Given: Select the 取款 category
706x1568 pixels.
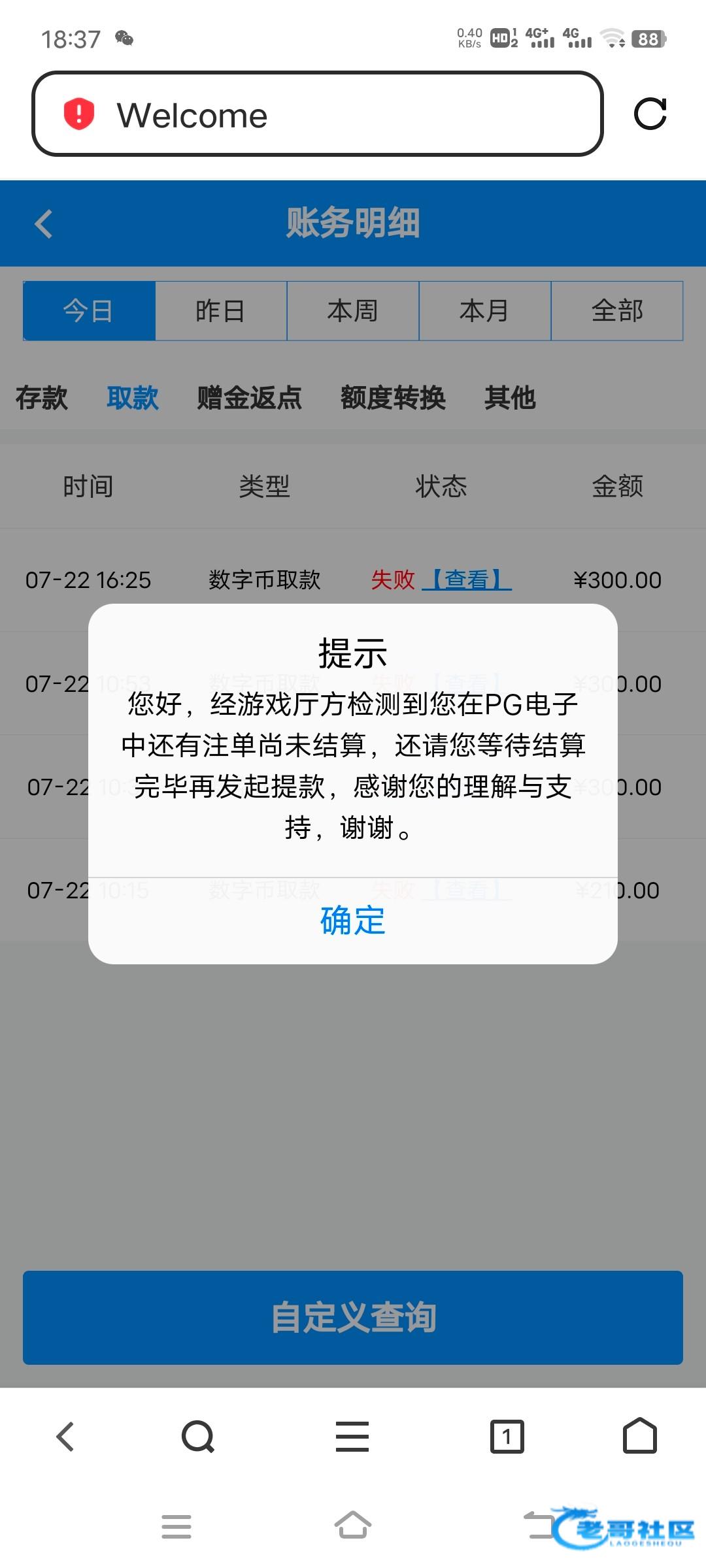Looking at the screenshot, I should 133,398.
